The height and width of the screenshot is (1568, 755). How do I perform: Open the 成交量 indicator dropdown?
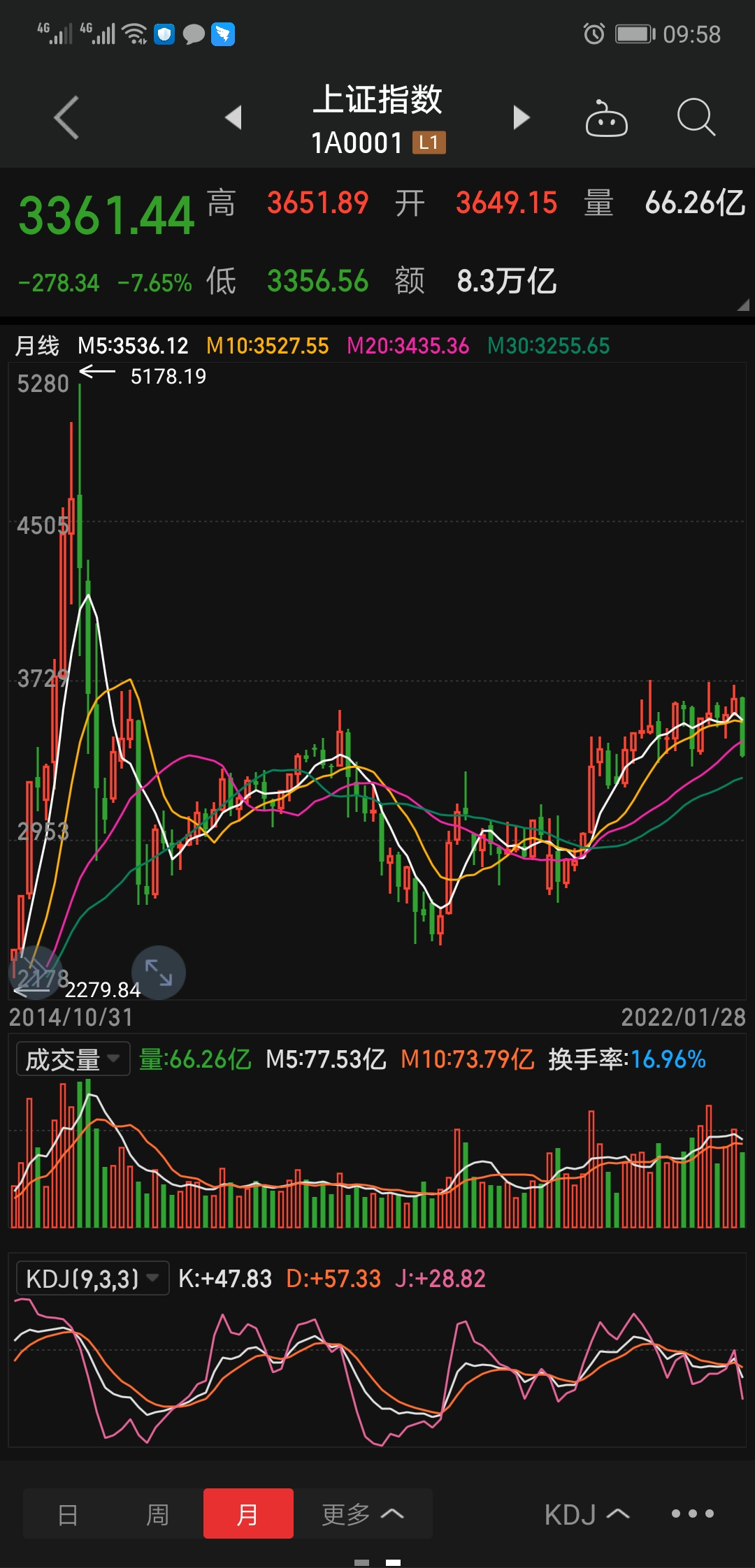pos(73,1059)
